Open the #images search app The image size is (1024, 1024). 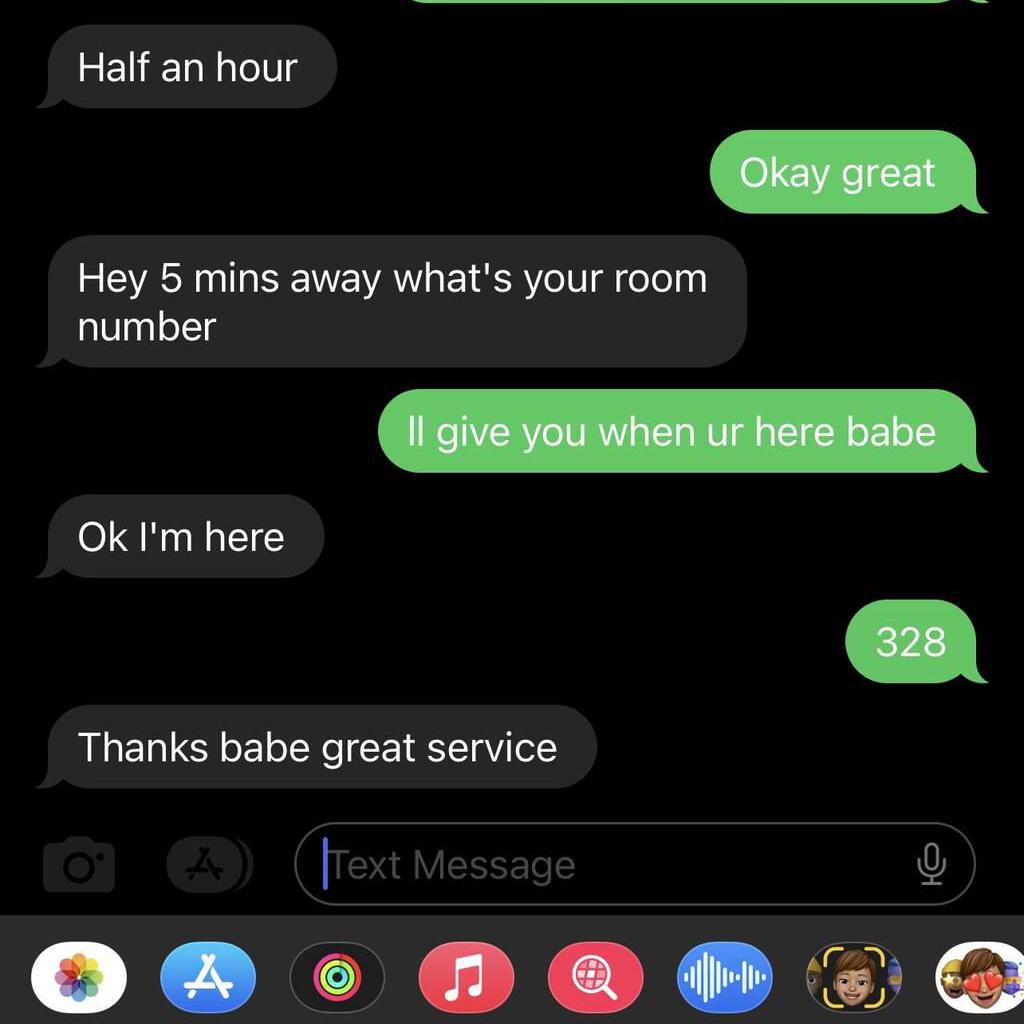pos(595,977)
